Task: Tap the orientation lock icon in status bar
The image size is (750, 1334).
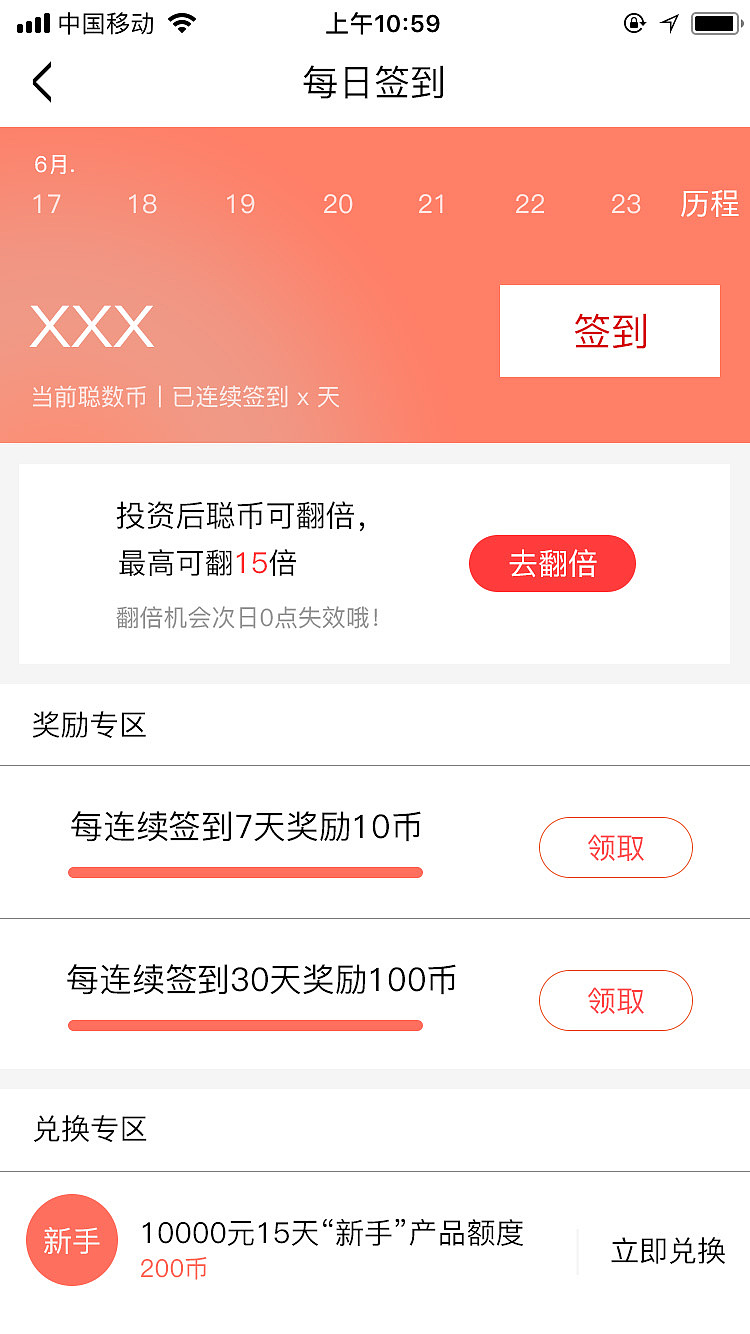Action: [x=634, y=22]
